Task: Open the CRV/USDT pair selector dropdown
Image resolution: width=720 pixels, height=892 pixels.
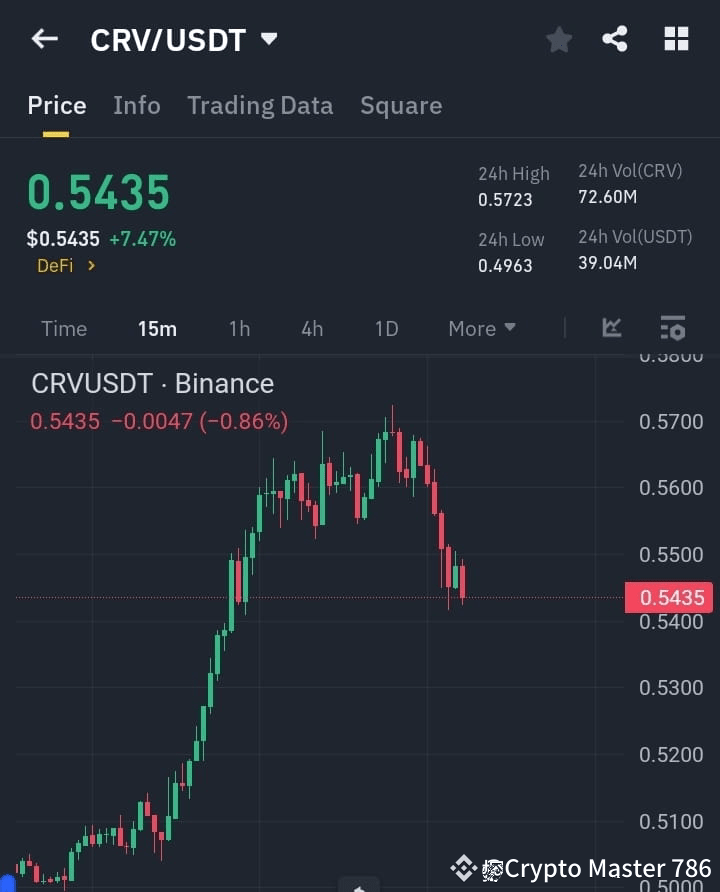Action: click(x=268, y=38)
